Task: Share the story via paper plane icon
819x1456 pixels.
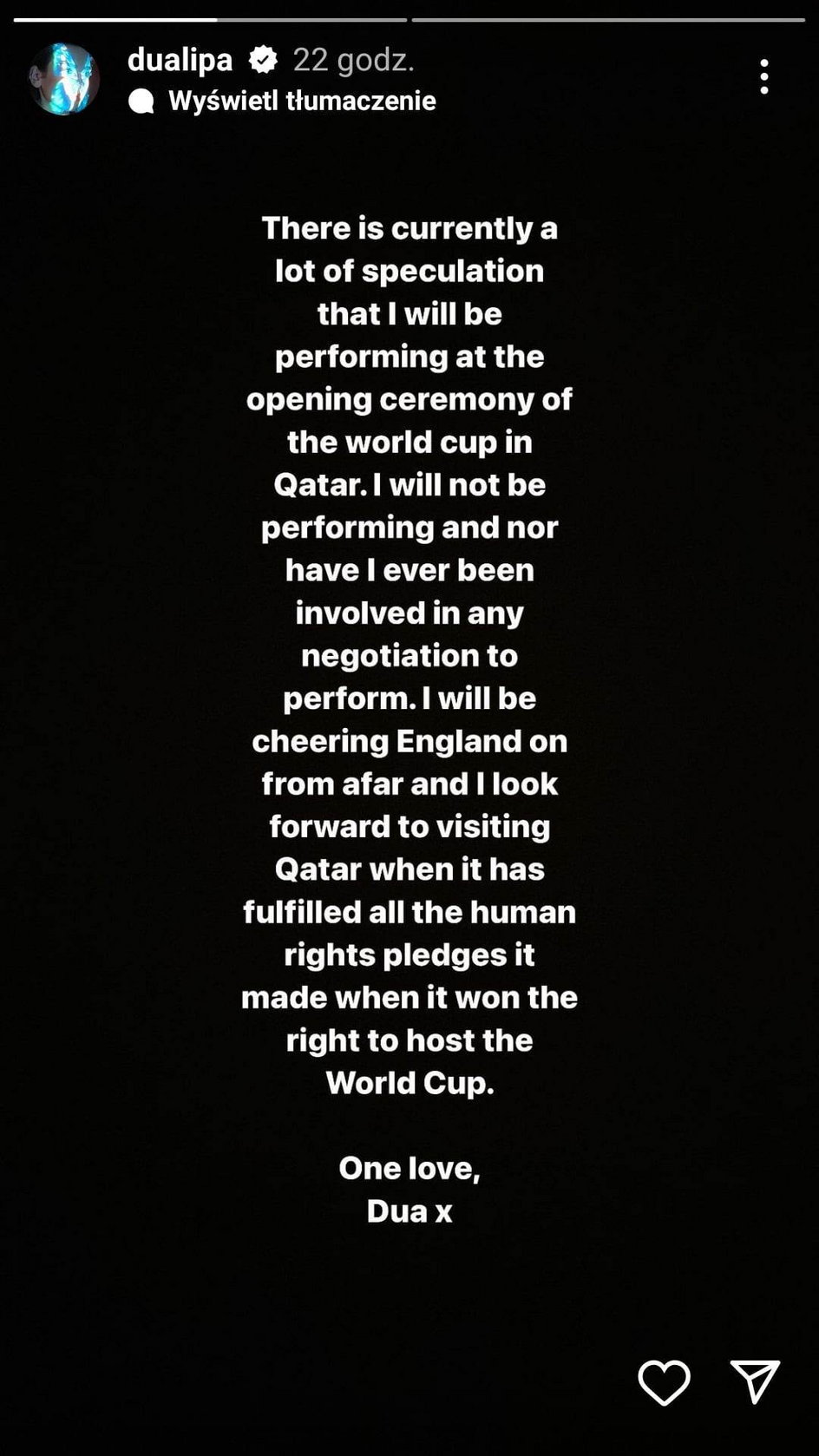Action: (755, 1381)
